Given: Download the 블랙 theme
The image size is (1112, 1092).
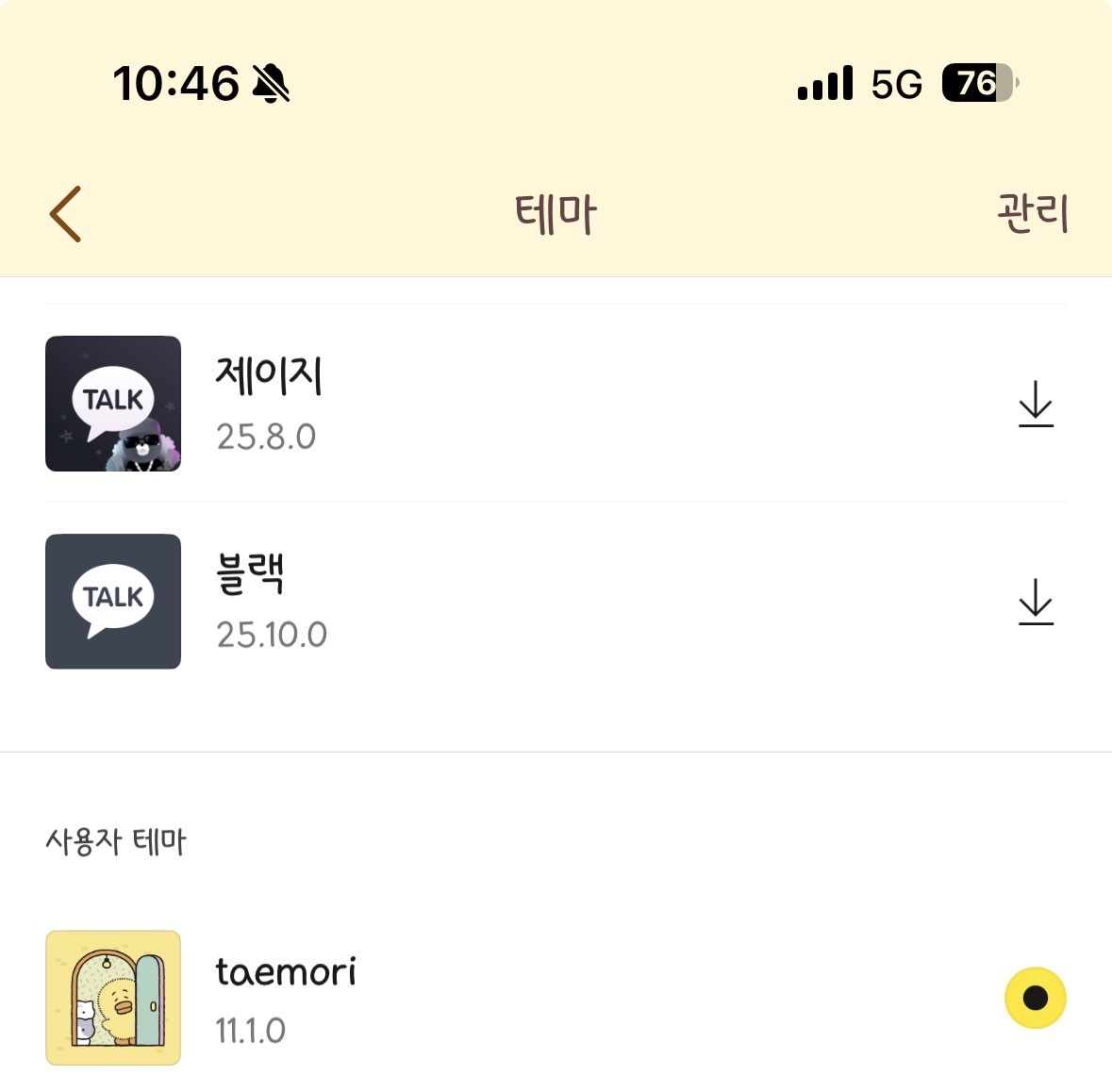Looking at the screenshot, I should [1035, 603].
